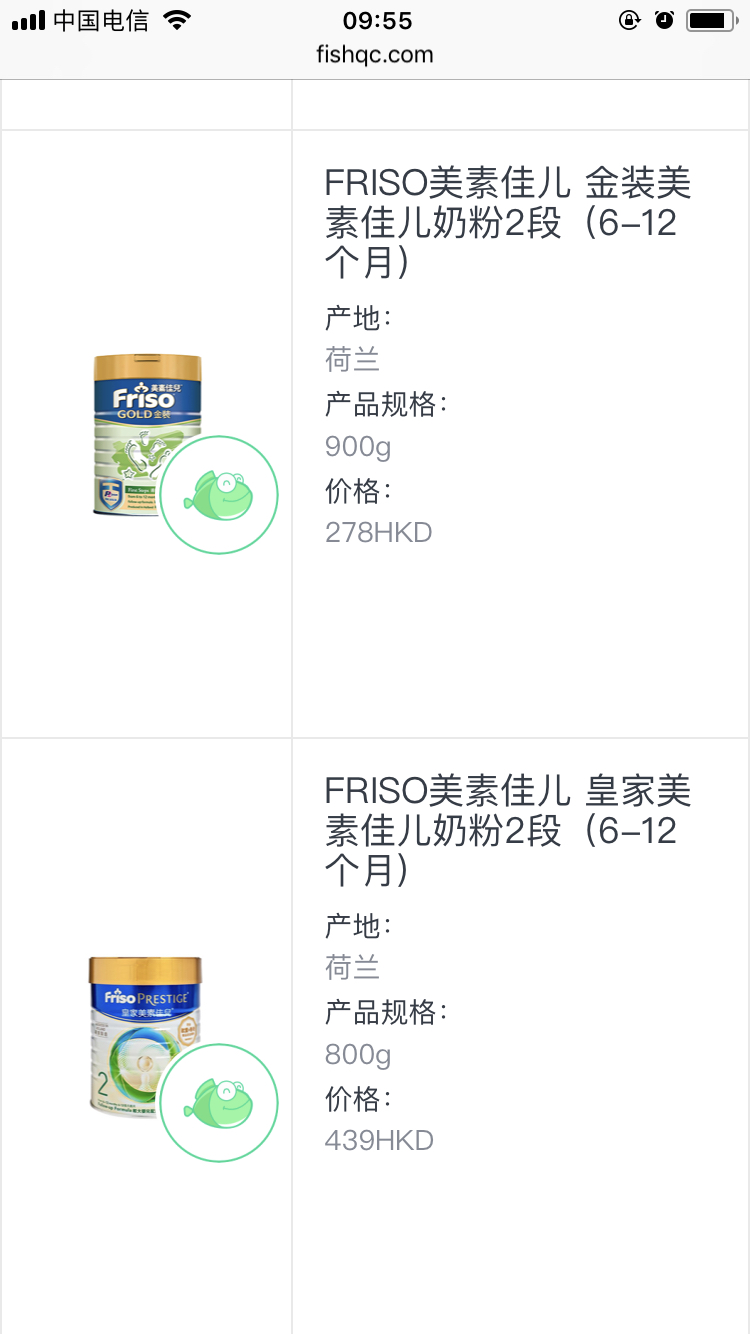Tap the 800g specification value

coord(357,1055)
